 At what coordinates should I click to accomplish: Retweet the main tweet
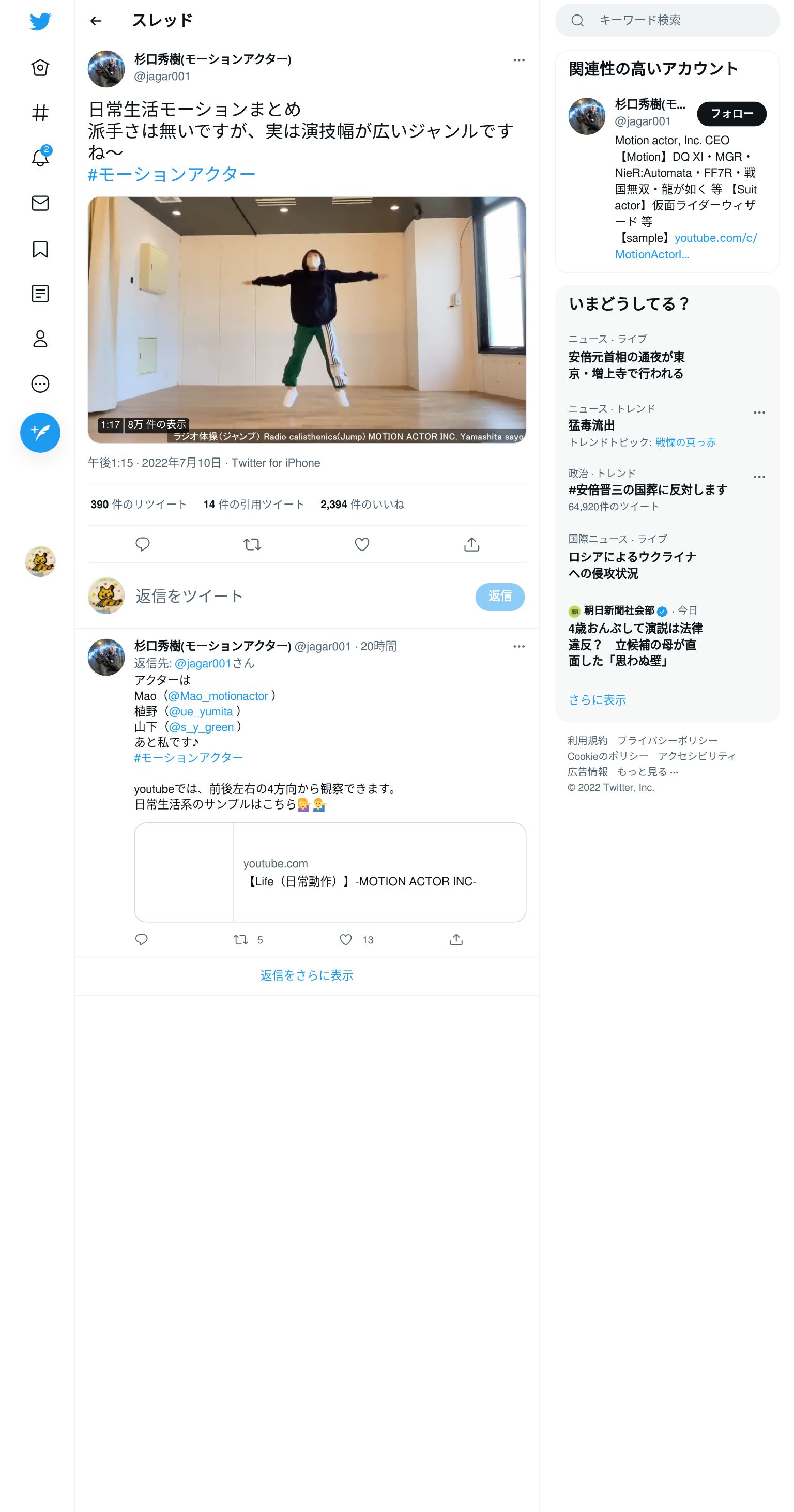tap(252, 545)
